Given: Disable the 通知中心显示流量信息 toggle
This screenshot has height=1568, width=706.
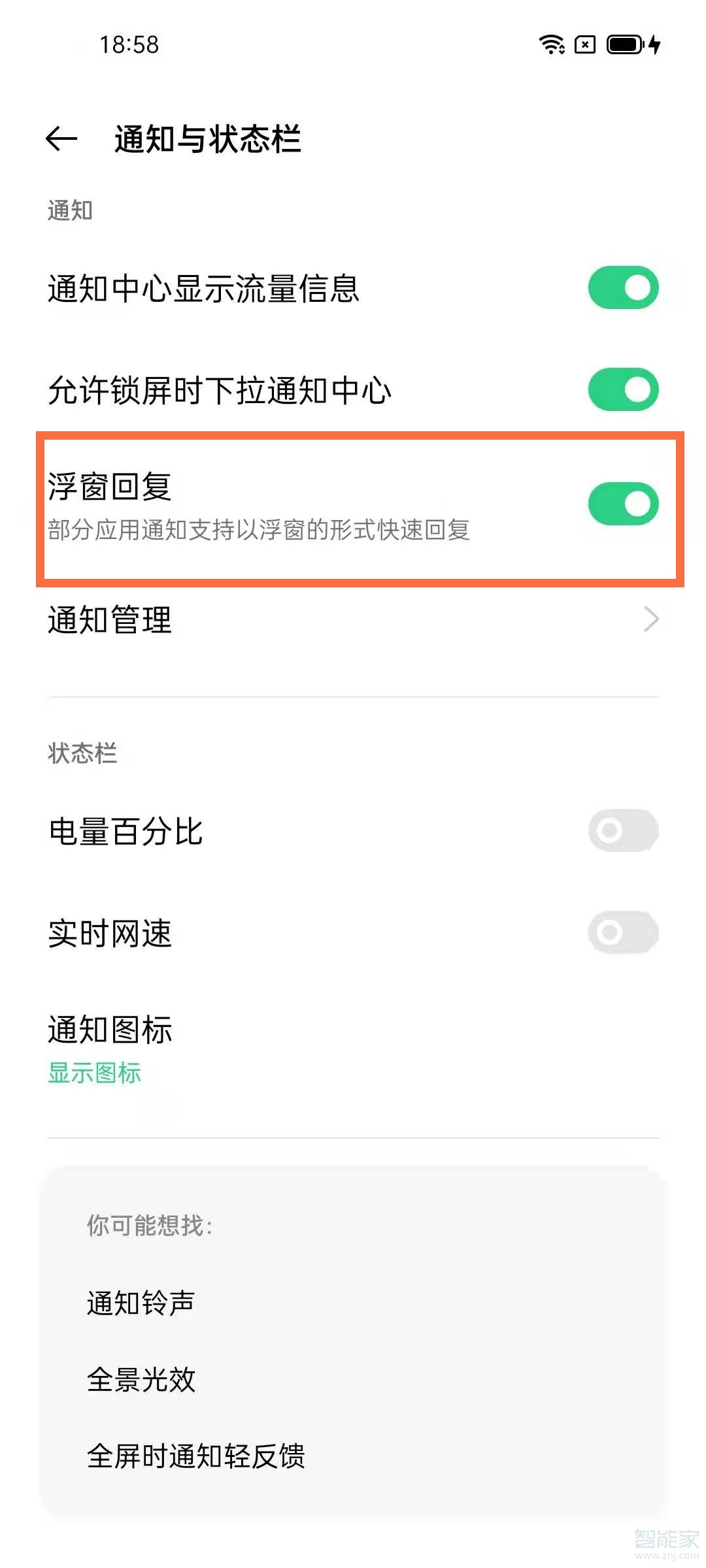Looking at the screenshot, I should pos(622,286).
